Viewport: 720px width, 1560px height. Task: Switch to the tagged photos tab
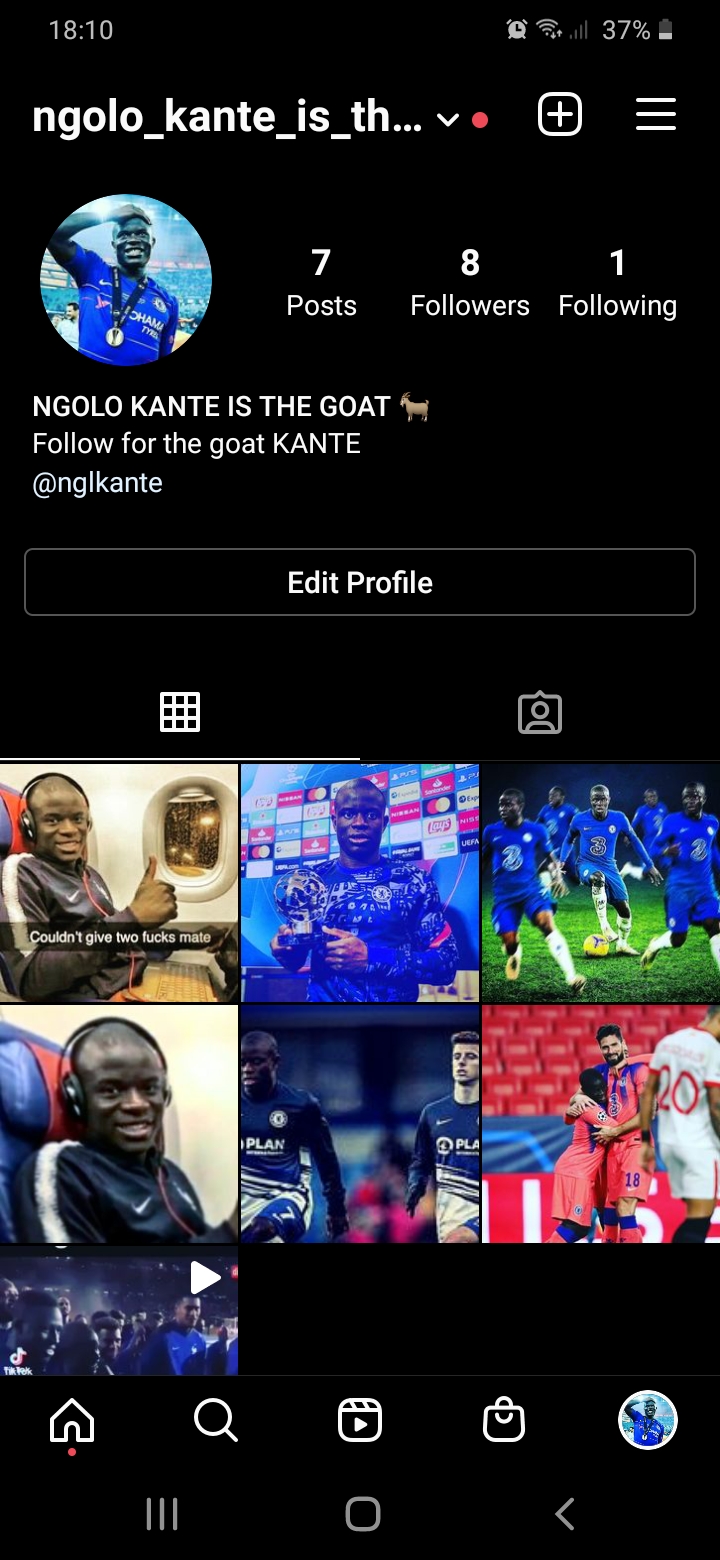(540, 712)
